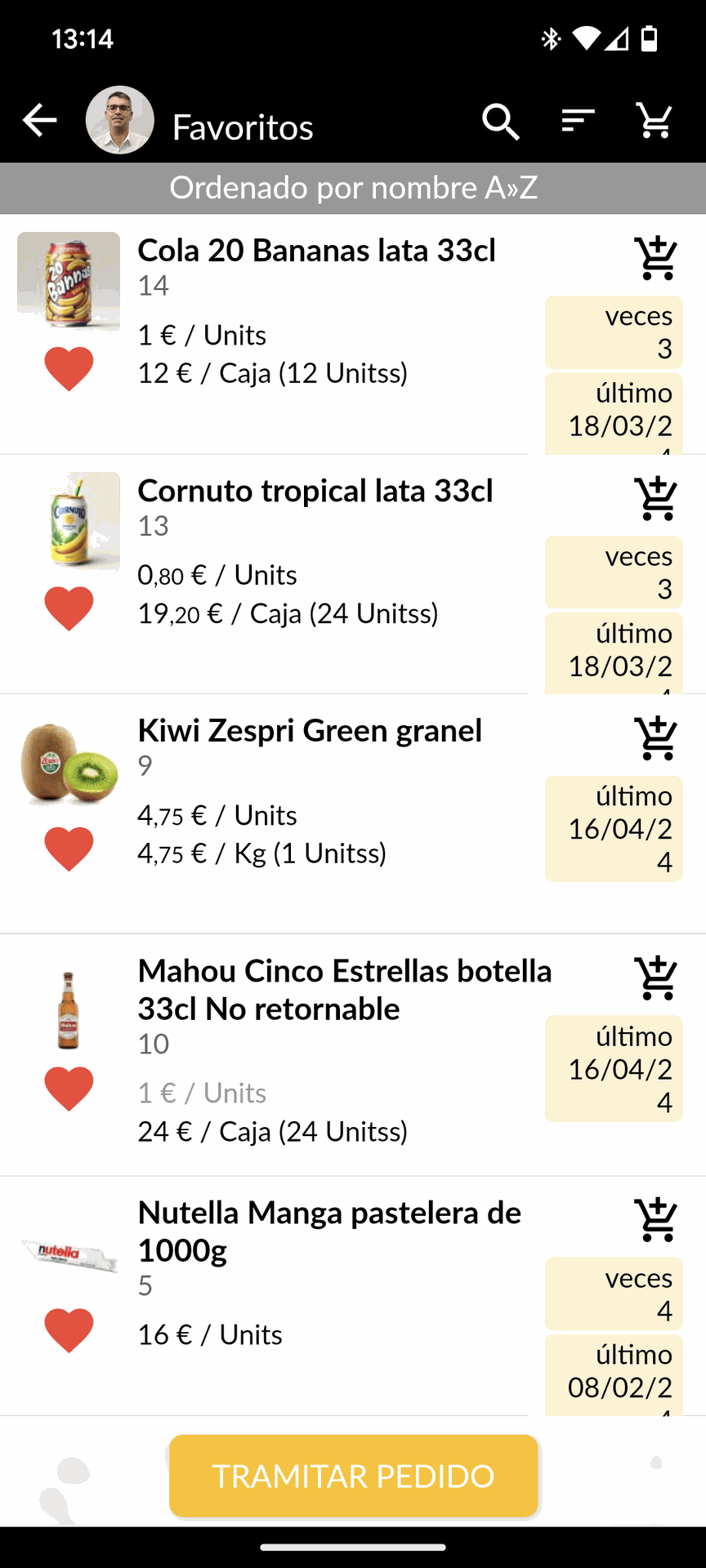Remove Cola 20 Bananas from favorites

click(x=69, y=368)
